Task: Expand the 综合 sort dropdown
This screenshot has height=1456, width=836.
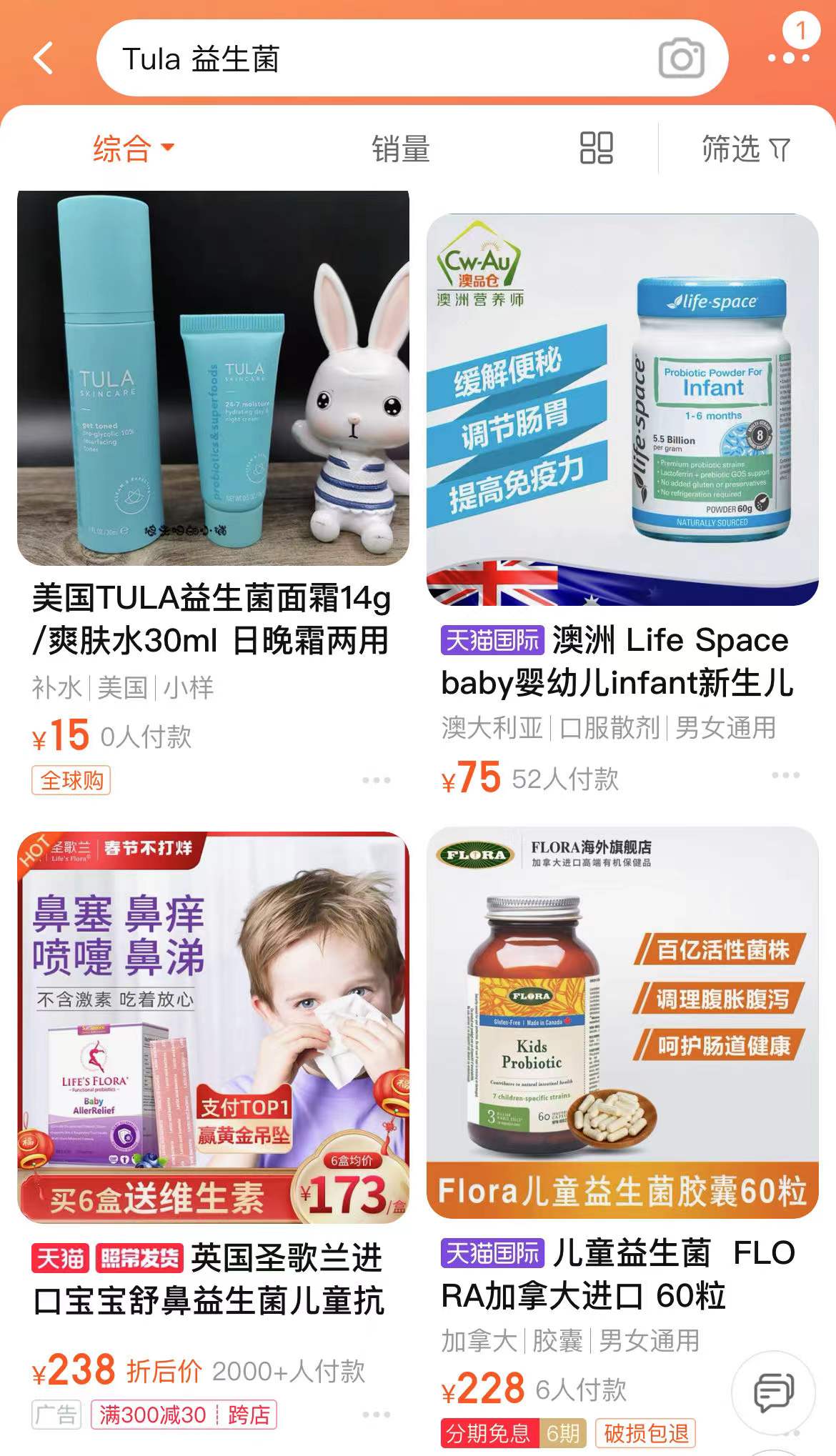Action: click(133, 149)
